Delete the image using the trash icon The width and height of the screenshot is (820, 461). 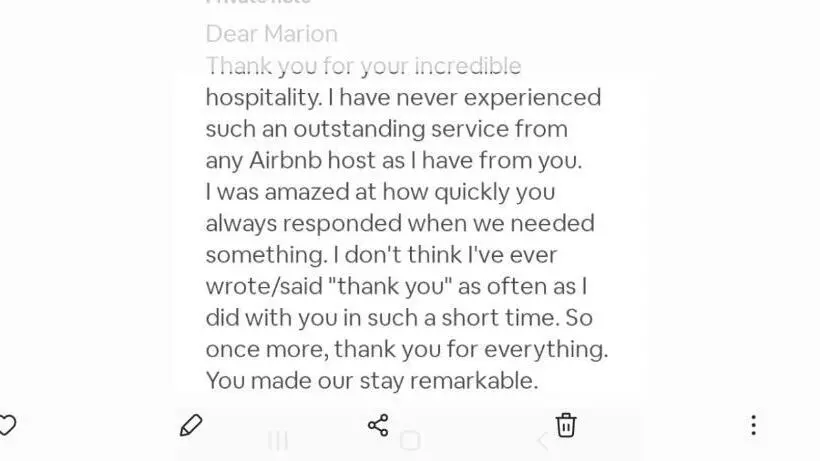pyautogui.click(x=566, y=425)
